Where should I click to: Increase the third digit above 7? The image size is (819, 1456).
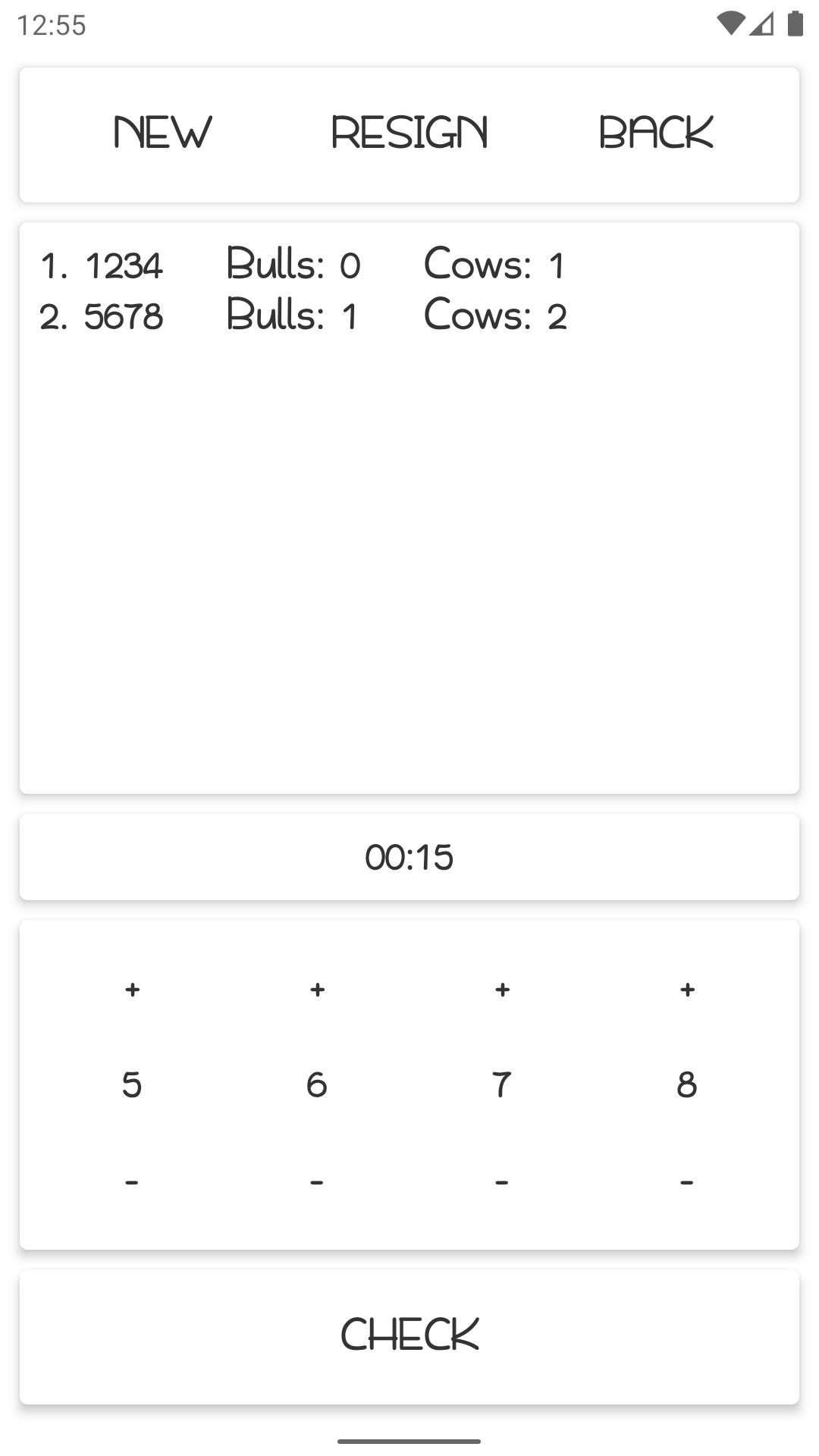pyautogui.click(x=502, y=990)
